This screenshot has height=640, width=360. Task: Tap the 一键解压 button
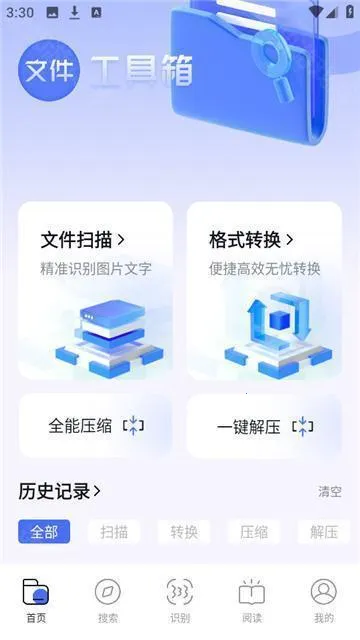point(264,426)
